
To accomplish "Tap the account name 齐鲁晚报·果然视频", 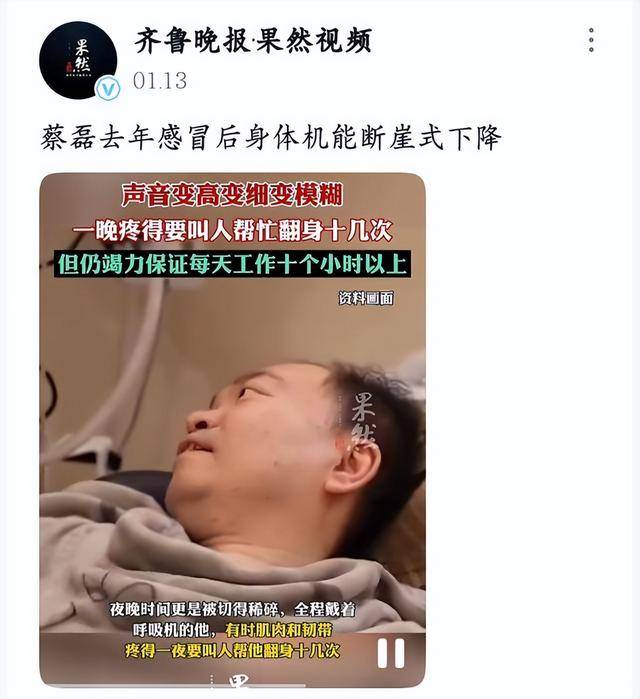I will click(254, 41).
